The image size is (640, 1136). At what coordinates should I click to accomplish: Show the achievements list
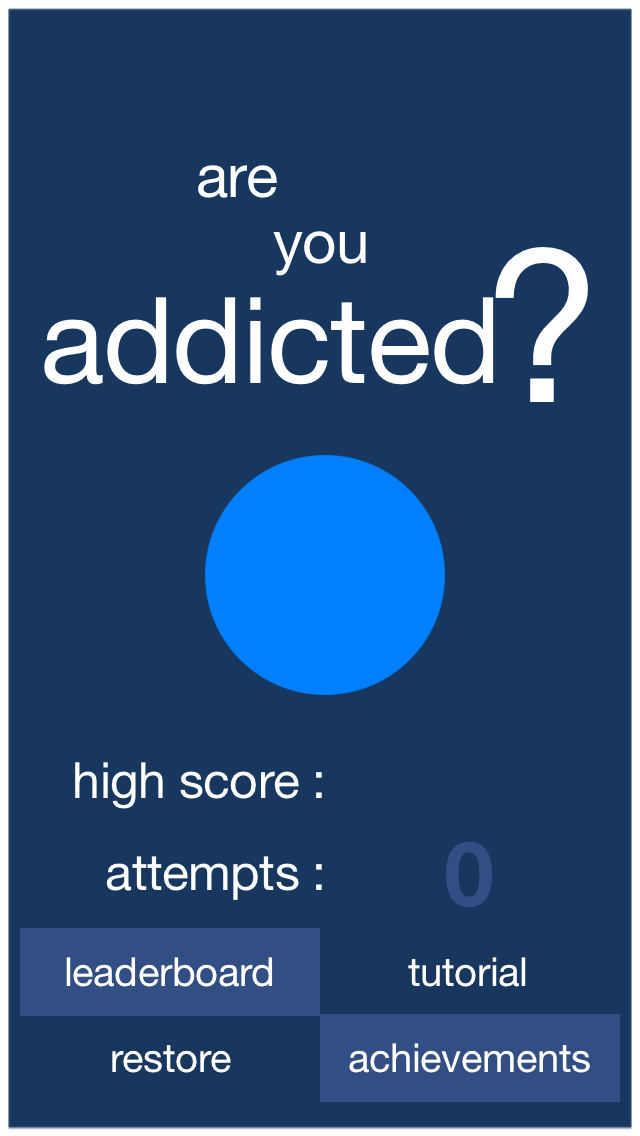[x=469, y=1058]
